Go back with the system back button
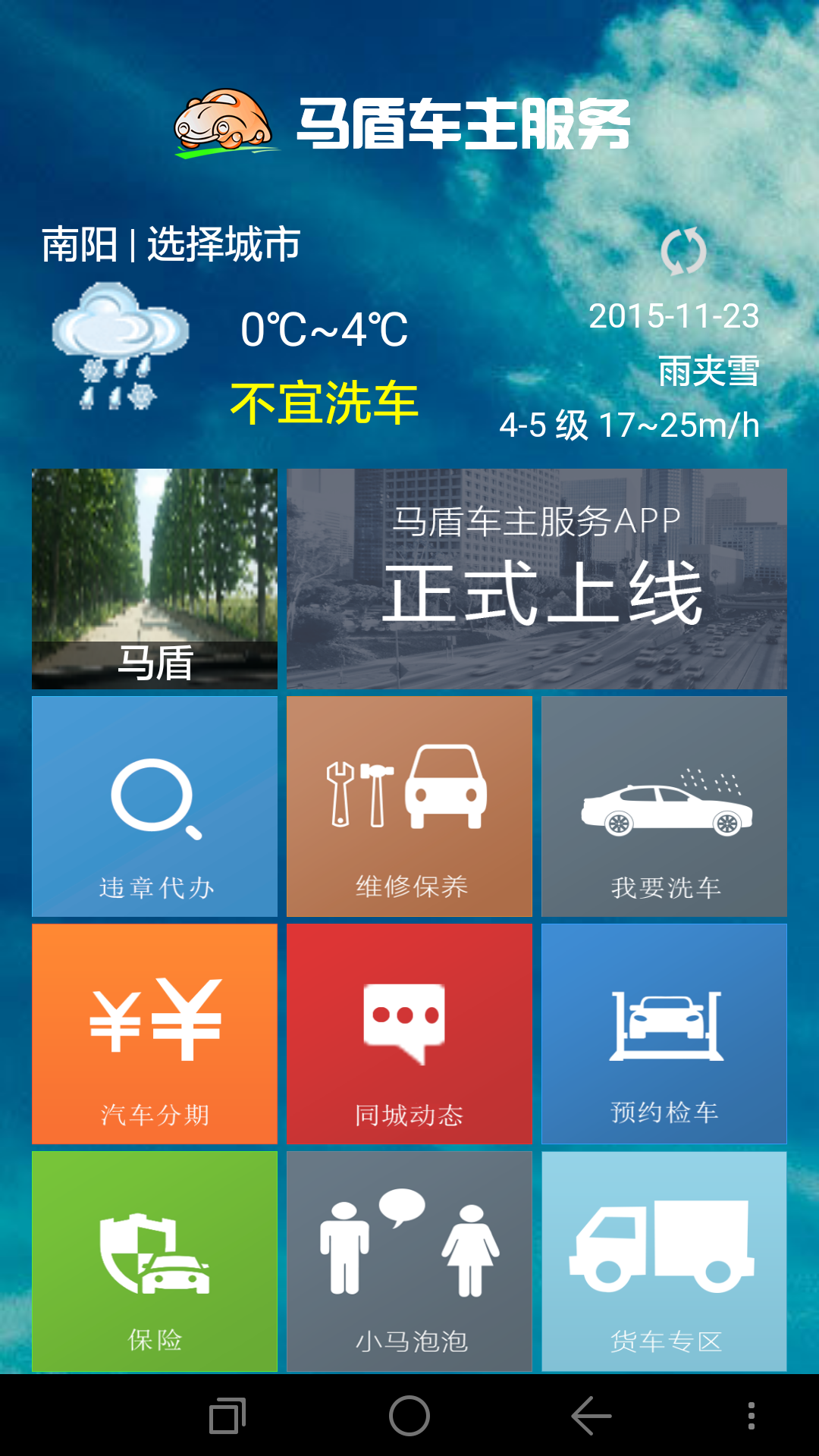Image resolution: width=819 pixels, height=1456 pixels. pos(591,1416)
